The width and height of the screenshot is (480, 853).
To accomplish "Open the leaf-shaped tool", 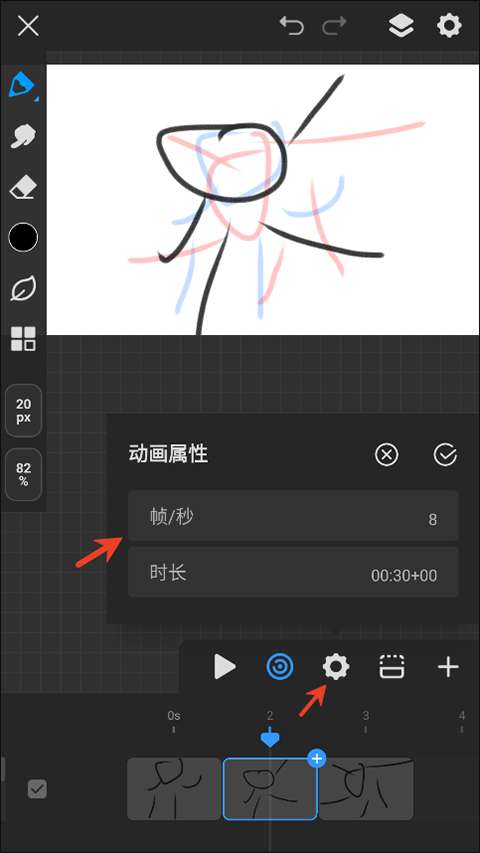I will tap(23, 288).
